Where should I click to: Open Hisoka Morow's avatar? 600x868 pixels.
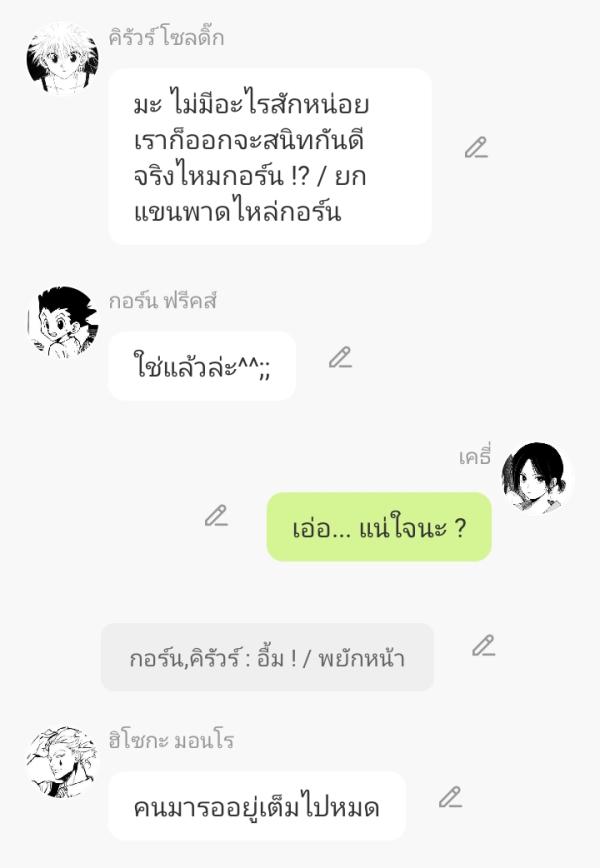click(62, 761)
